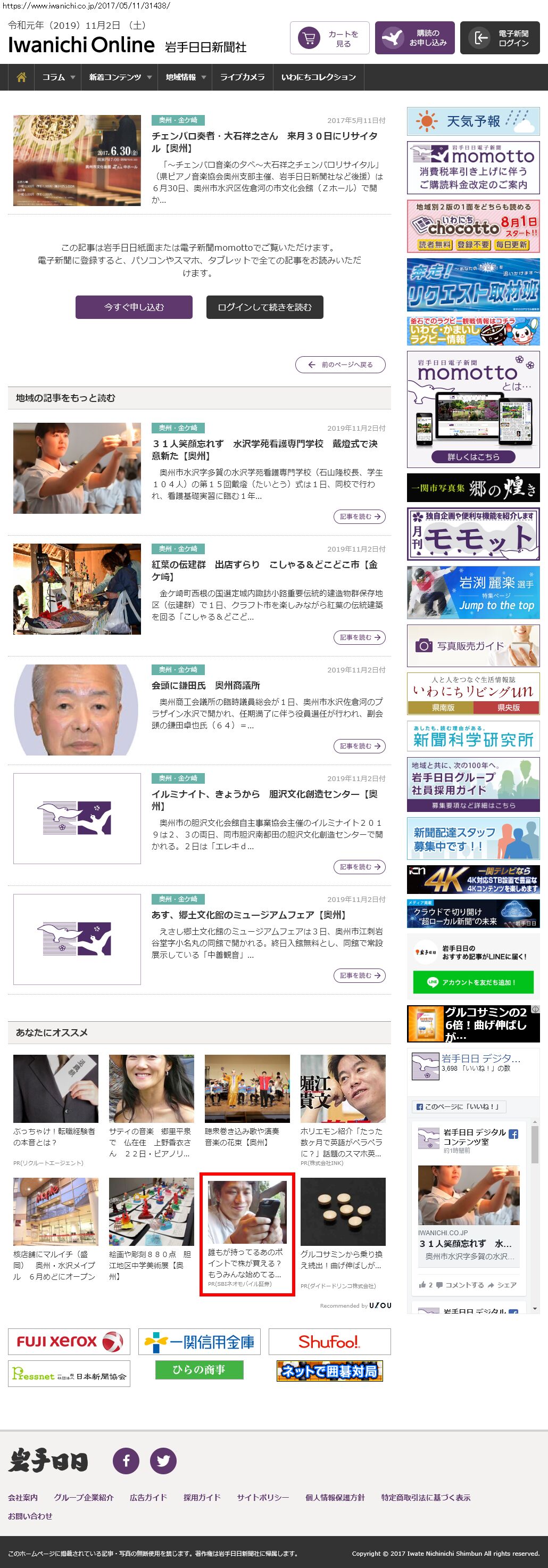Expand the コラム menu
This screenshot has width=548, height=1568.
click(59, 77)
